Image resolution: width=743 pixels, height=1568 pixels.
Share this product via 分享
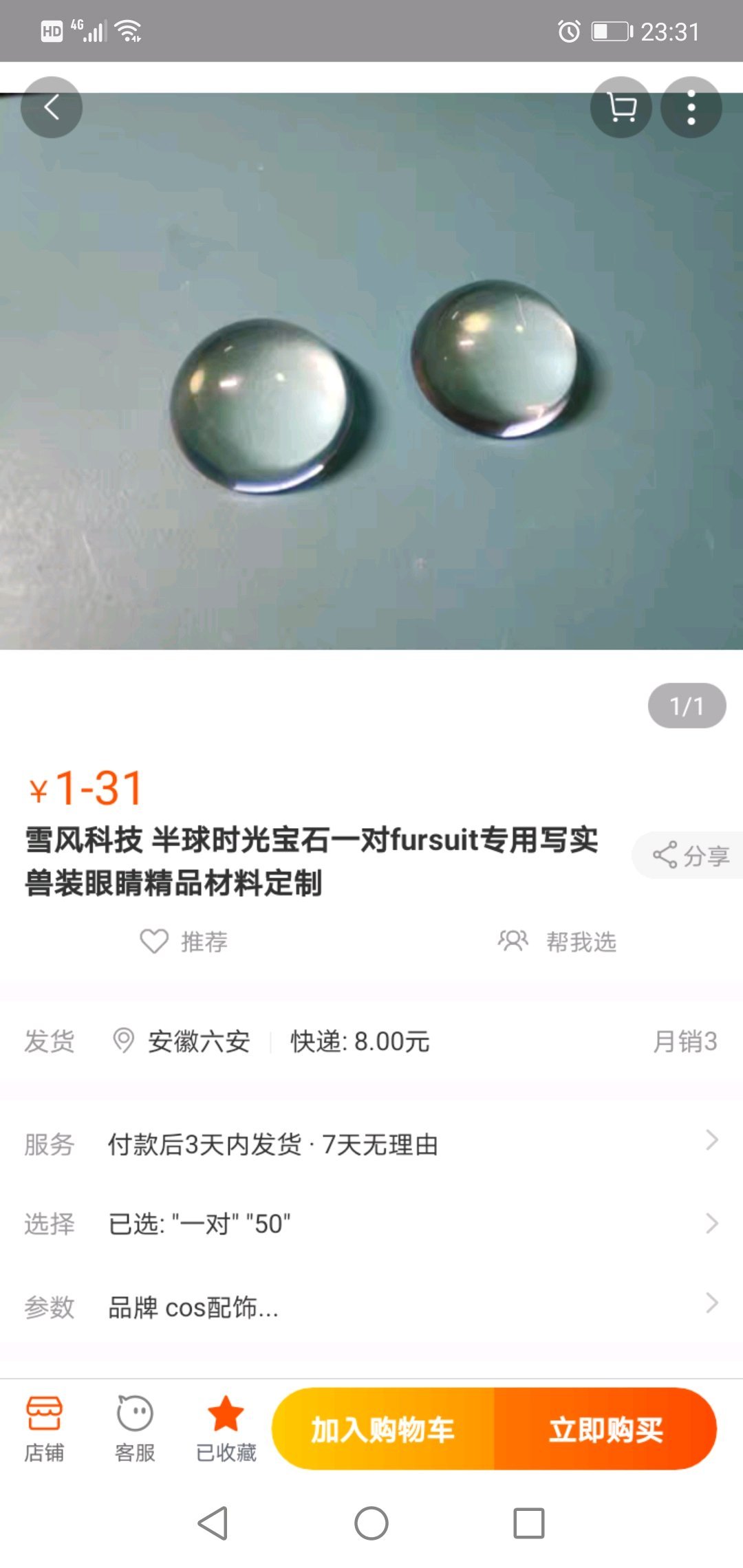tap(690, 856)
